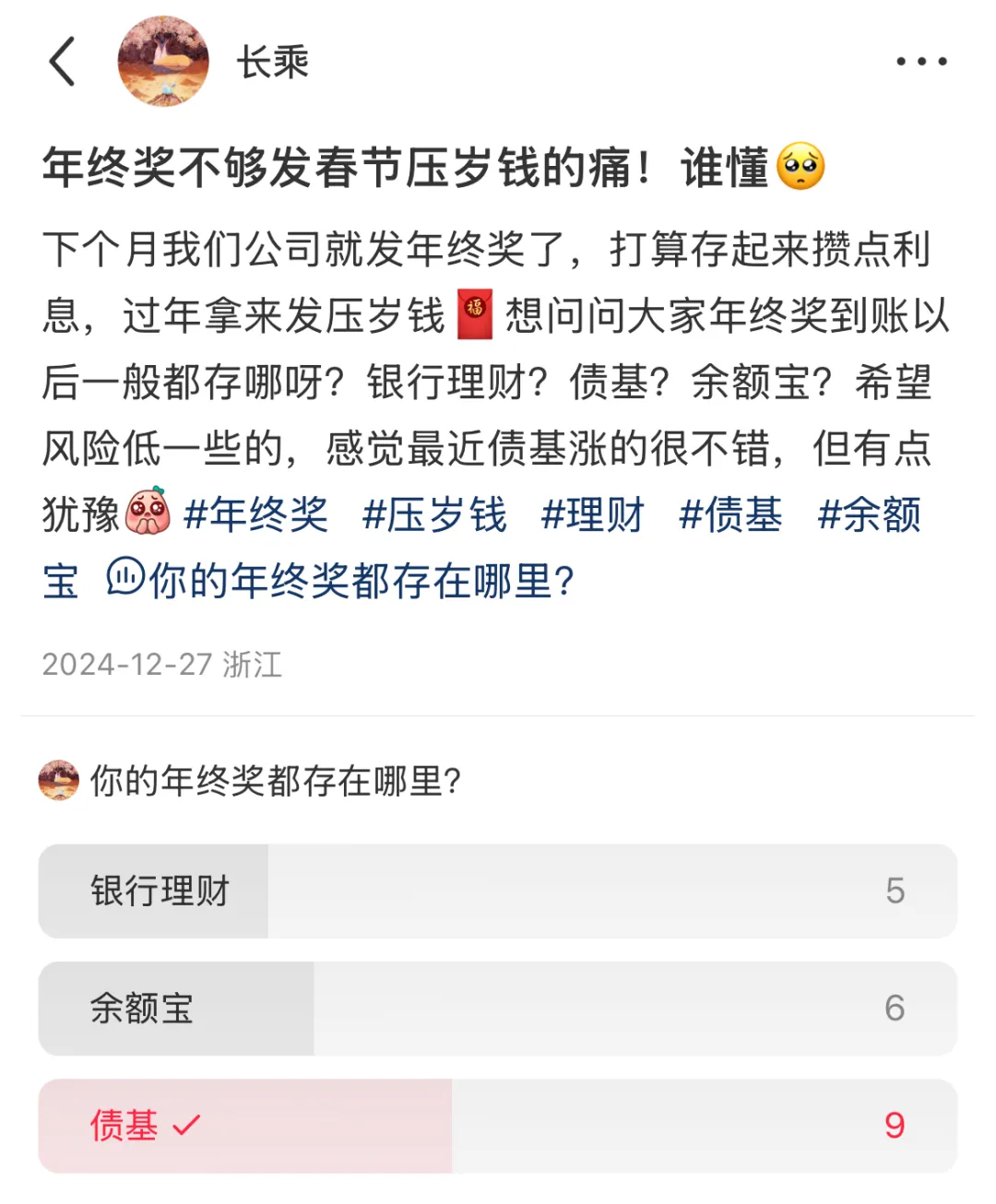Vote for 银行理财 in the poll

click(497, 891)
